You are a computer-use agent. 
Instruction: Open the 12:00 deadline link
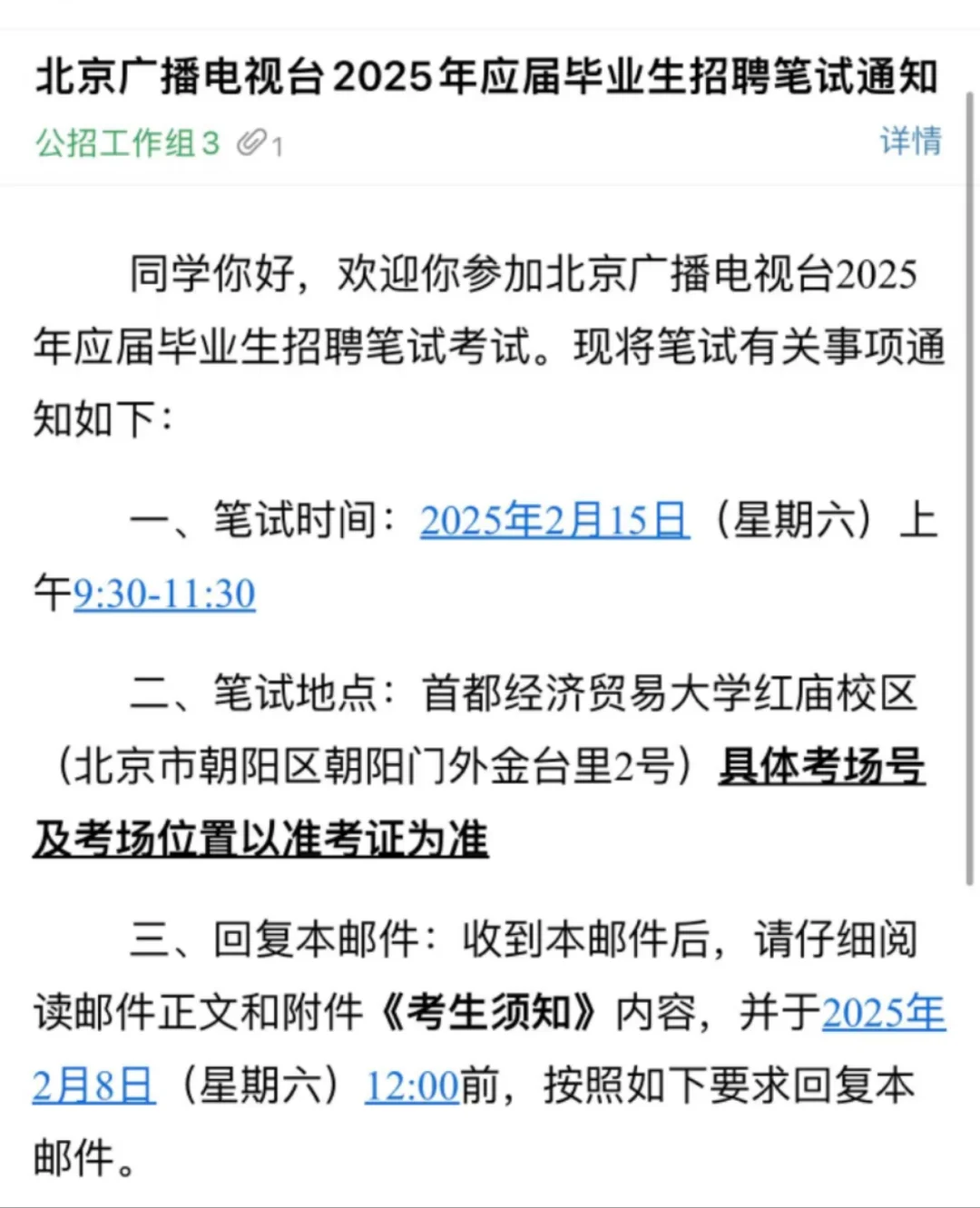coord(411,1084)
